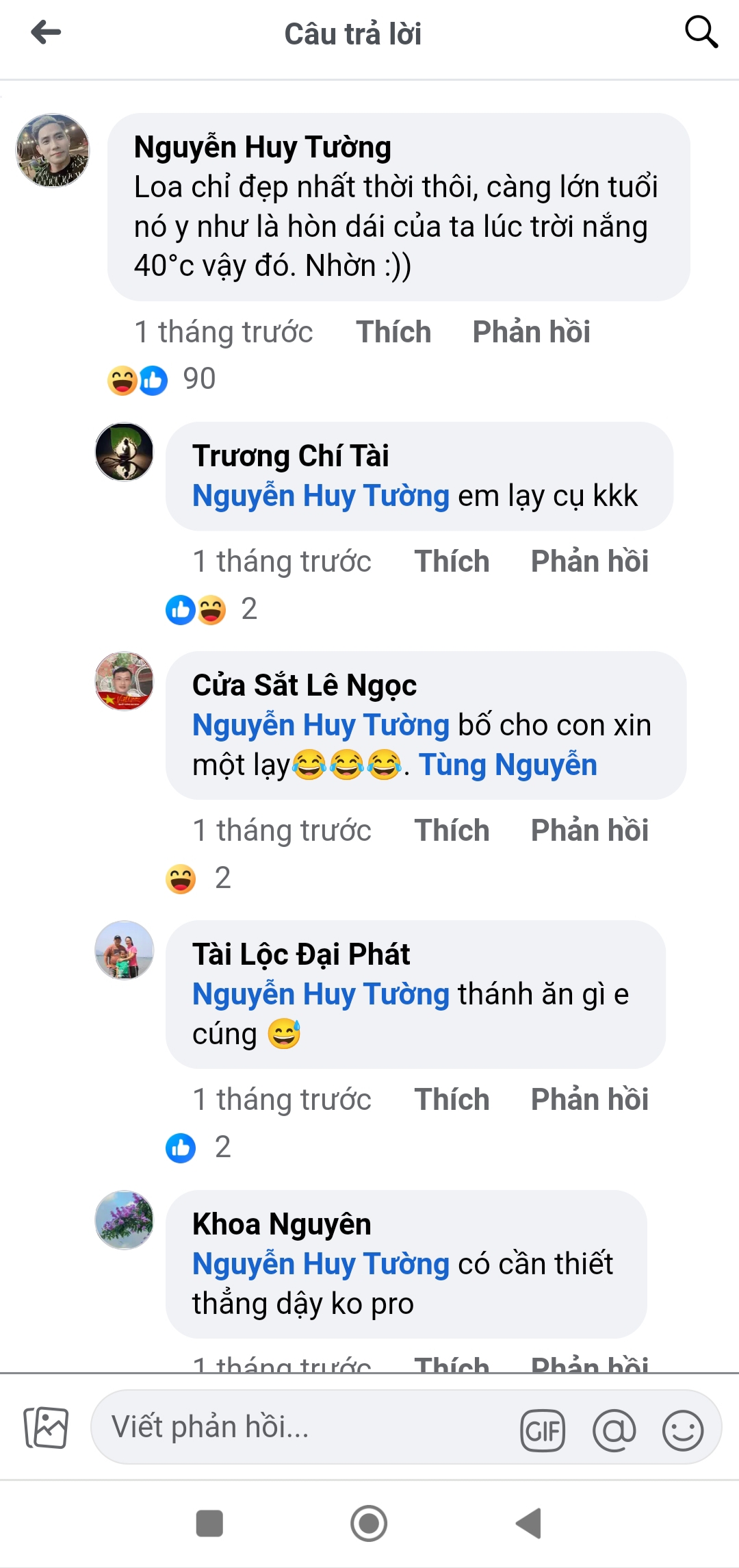Like Cửa Sắt Lê Ngọc's reply
739x1568 pixels.
(x=452, y=831)
